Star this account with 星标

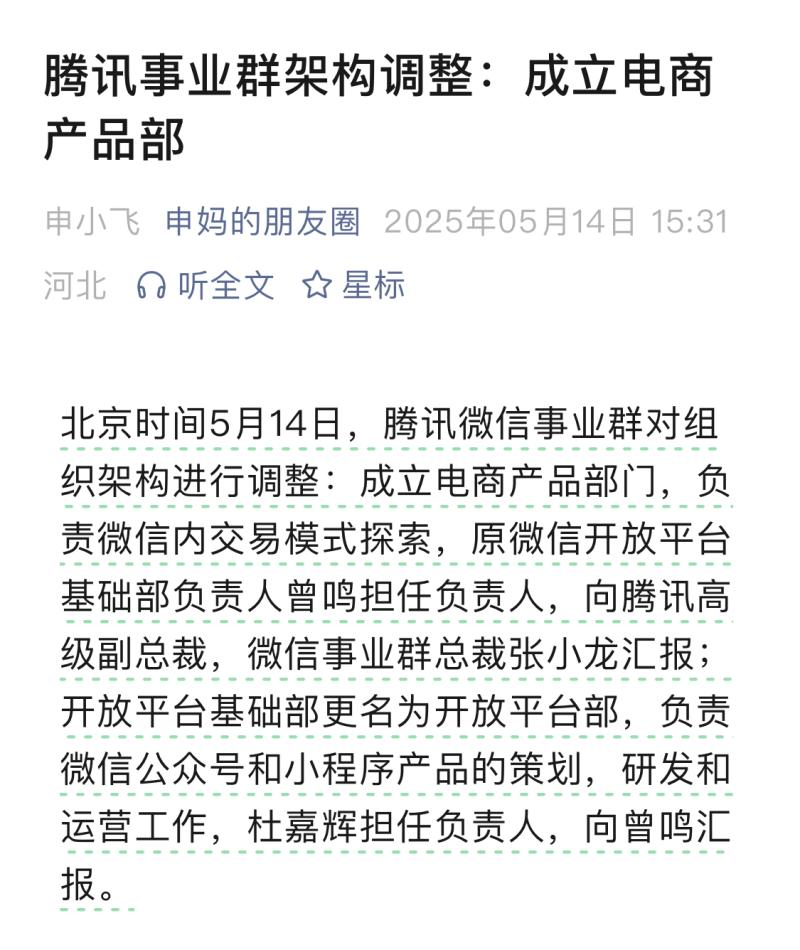coord(354,285)
